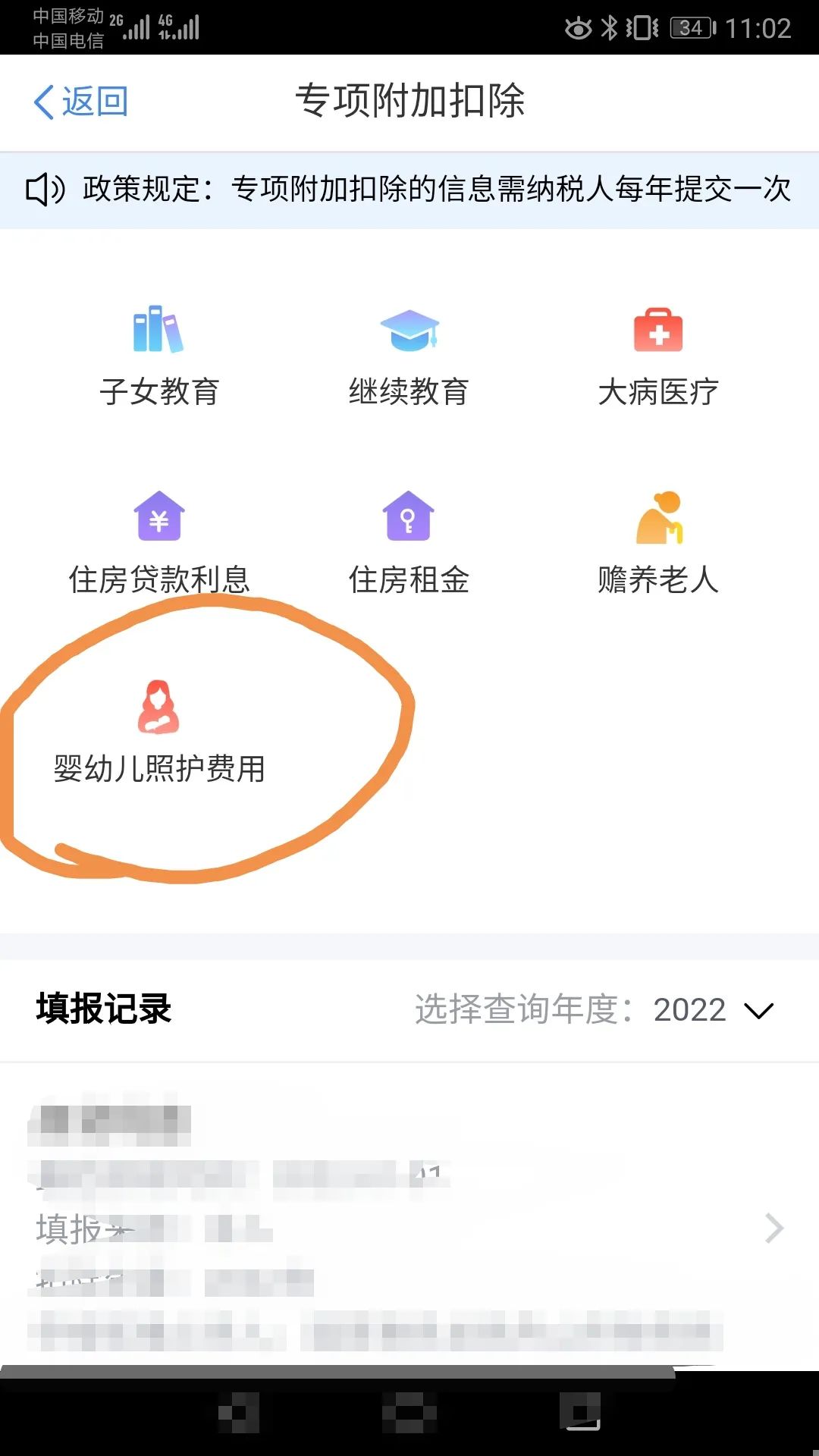Open 子女教育 deduction
The width and height of the screenshot is (819, 1456).
(159, 356)
